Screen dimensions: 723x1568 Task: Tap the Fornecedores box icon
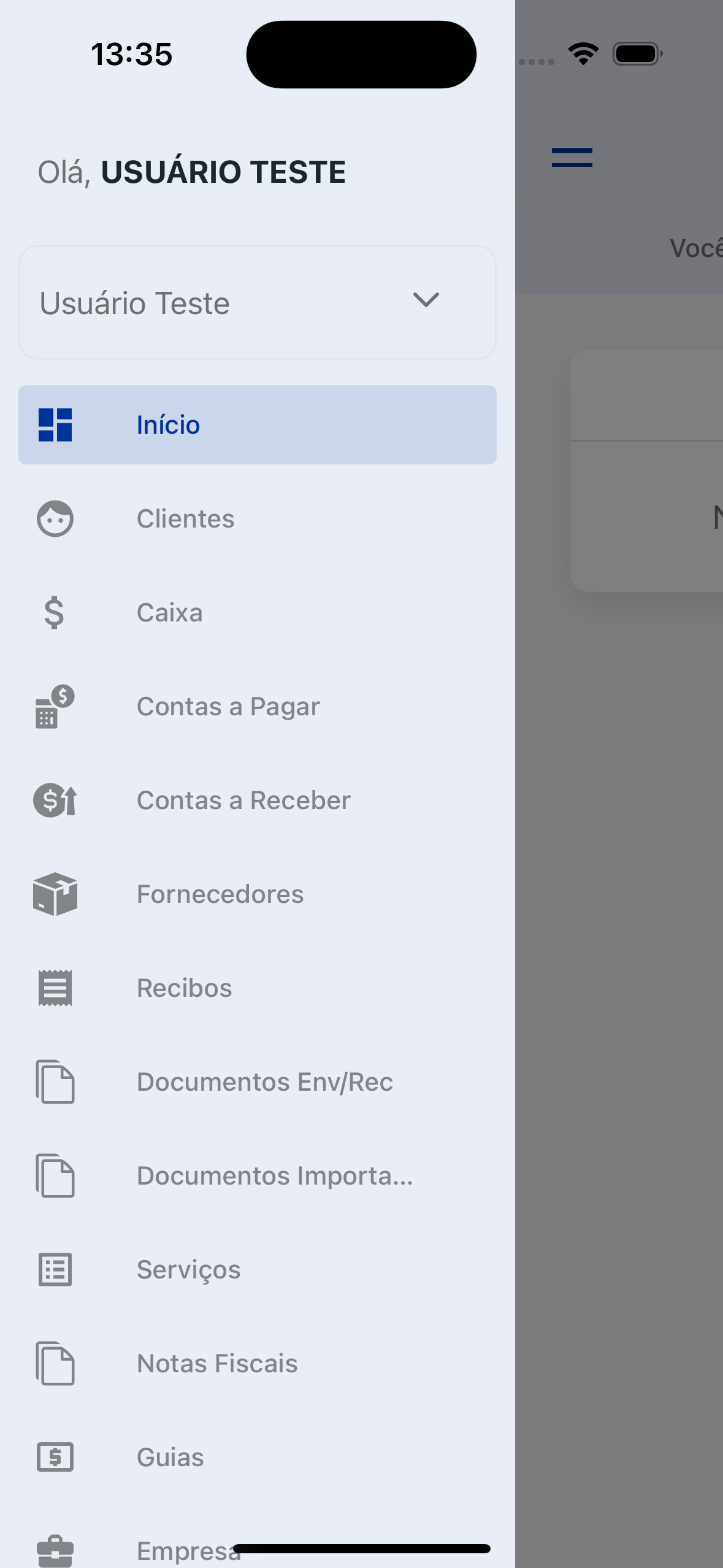coord(55,894)
